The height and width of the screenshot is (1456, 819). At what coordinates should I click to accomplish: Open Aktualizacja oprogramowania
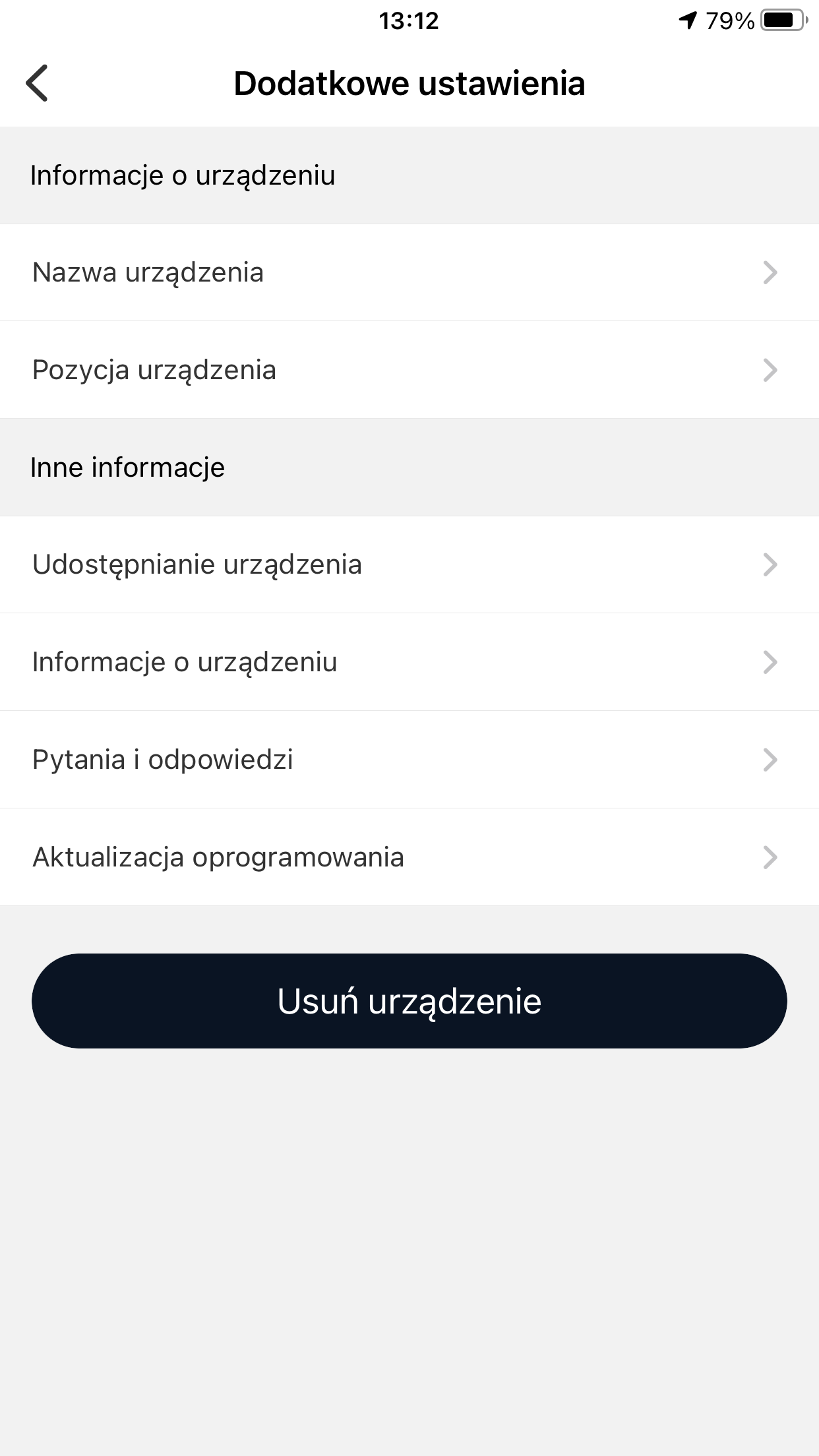pos(409,857)
